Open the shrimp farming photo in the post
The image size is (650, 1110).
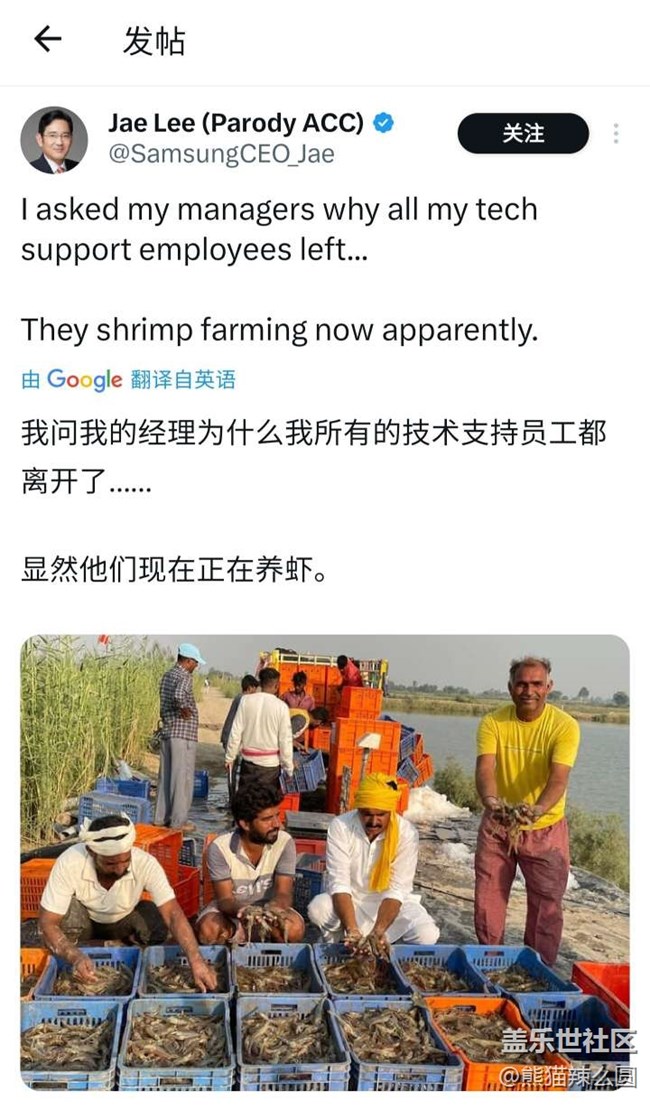(325, 863)
